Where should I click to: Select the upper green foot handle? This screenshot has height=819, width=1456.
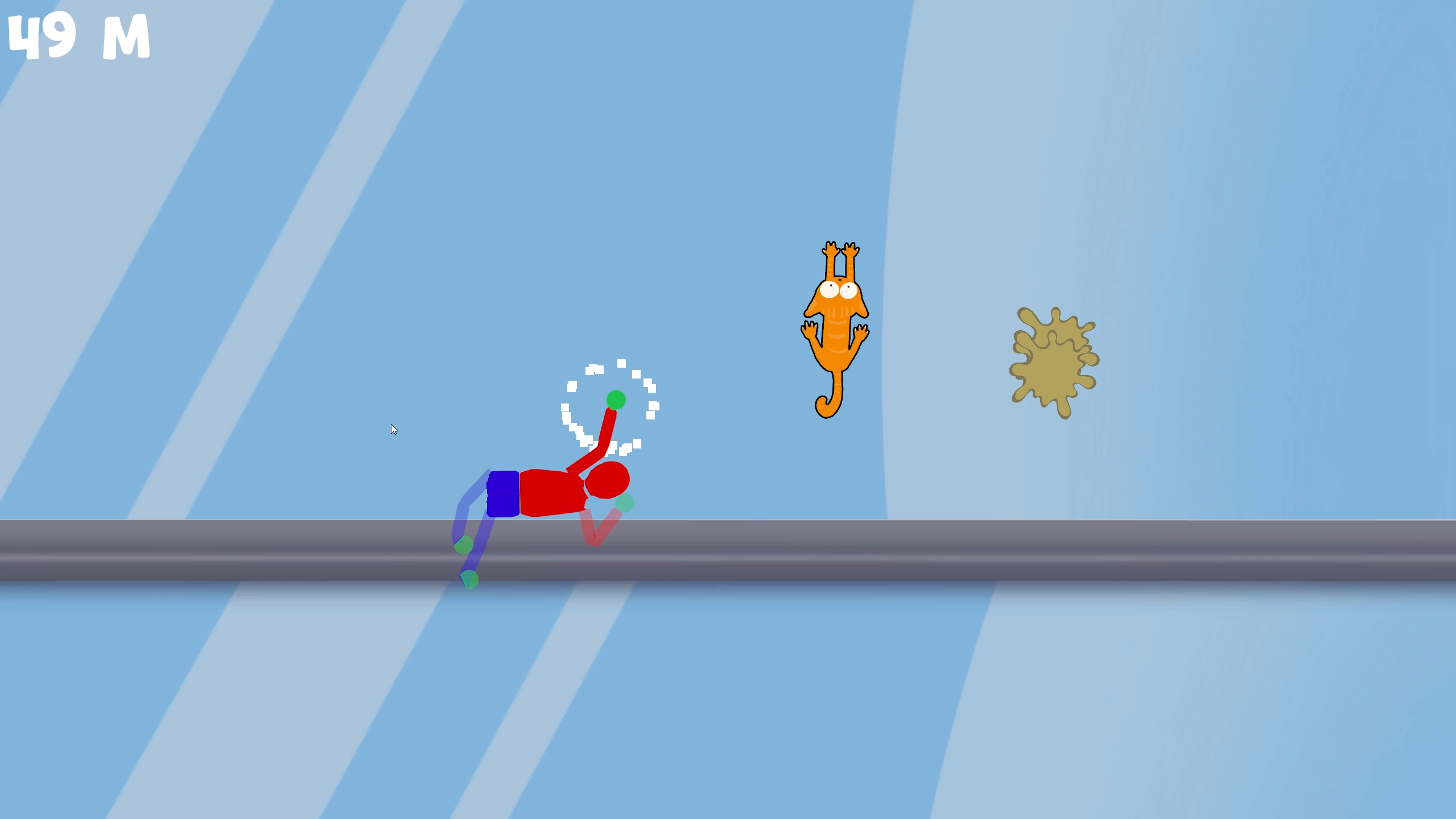click(x=464, y=545)
